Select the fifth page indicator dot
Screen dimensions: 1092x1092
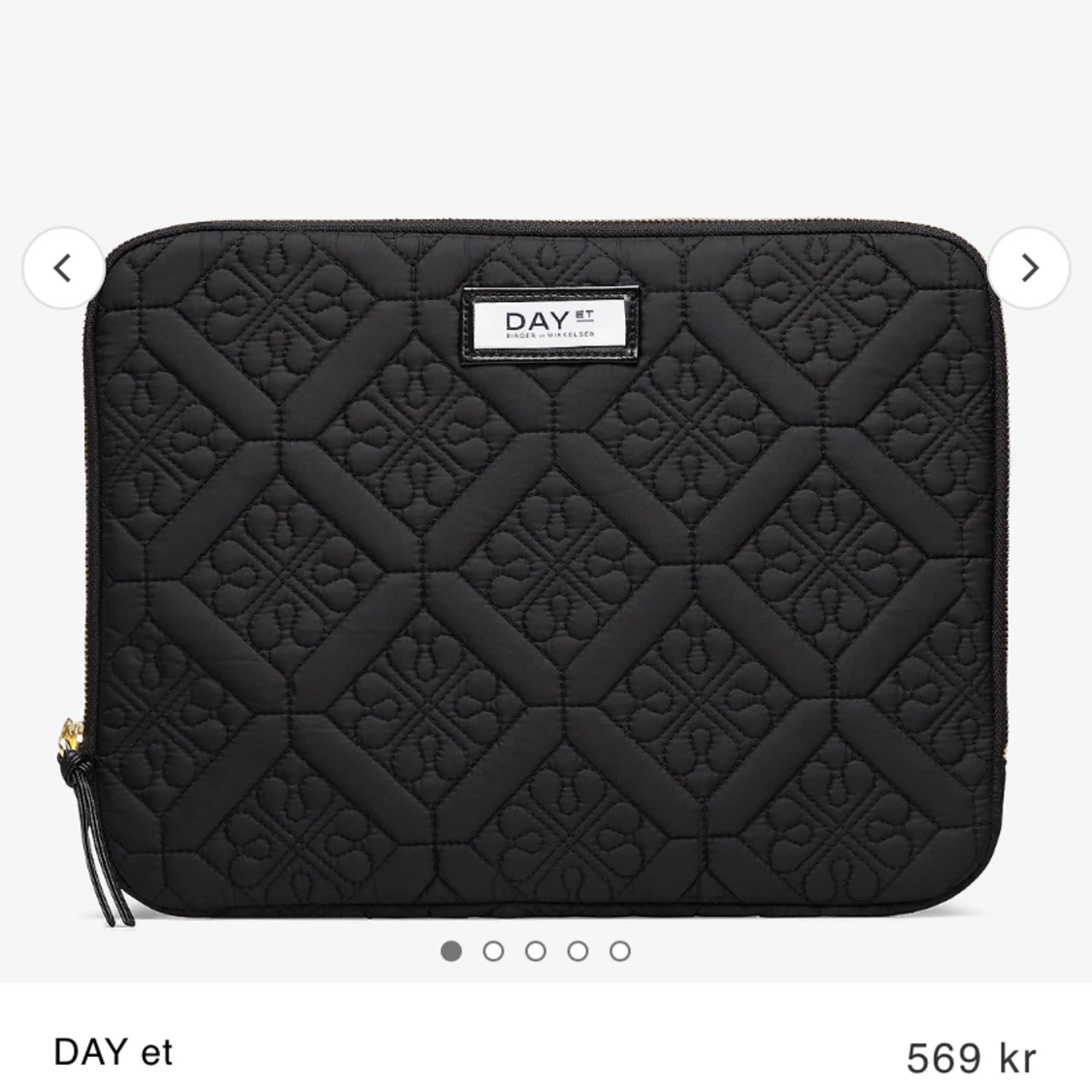[x=620, y=951]
